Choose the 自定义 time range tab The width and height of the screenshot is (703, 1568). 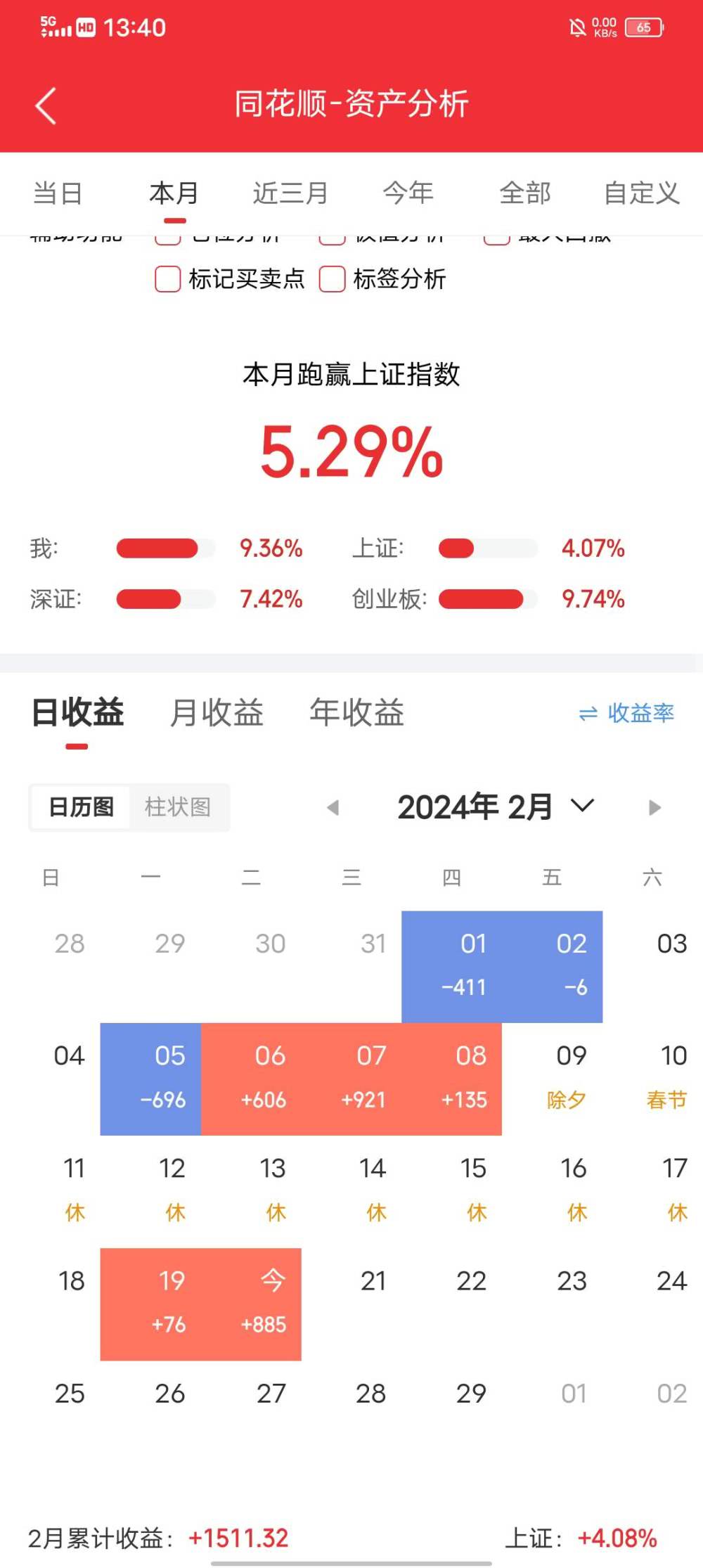point(642,193)
